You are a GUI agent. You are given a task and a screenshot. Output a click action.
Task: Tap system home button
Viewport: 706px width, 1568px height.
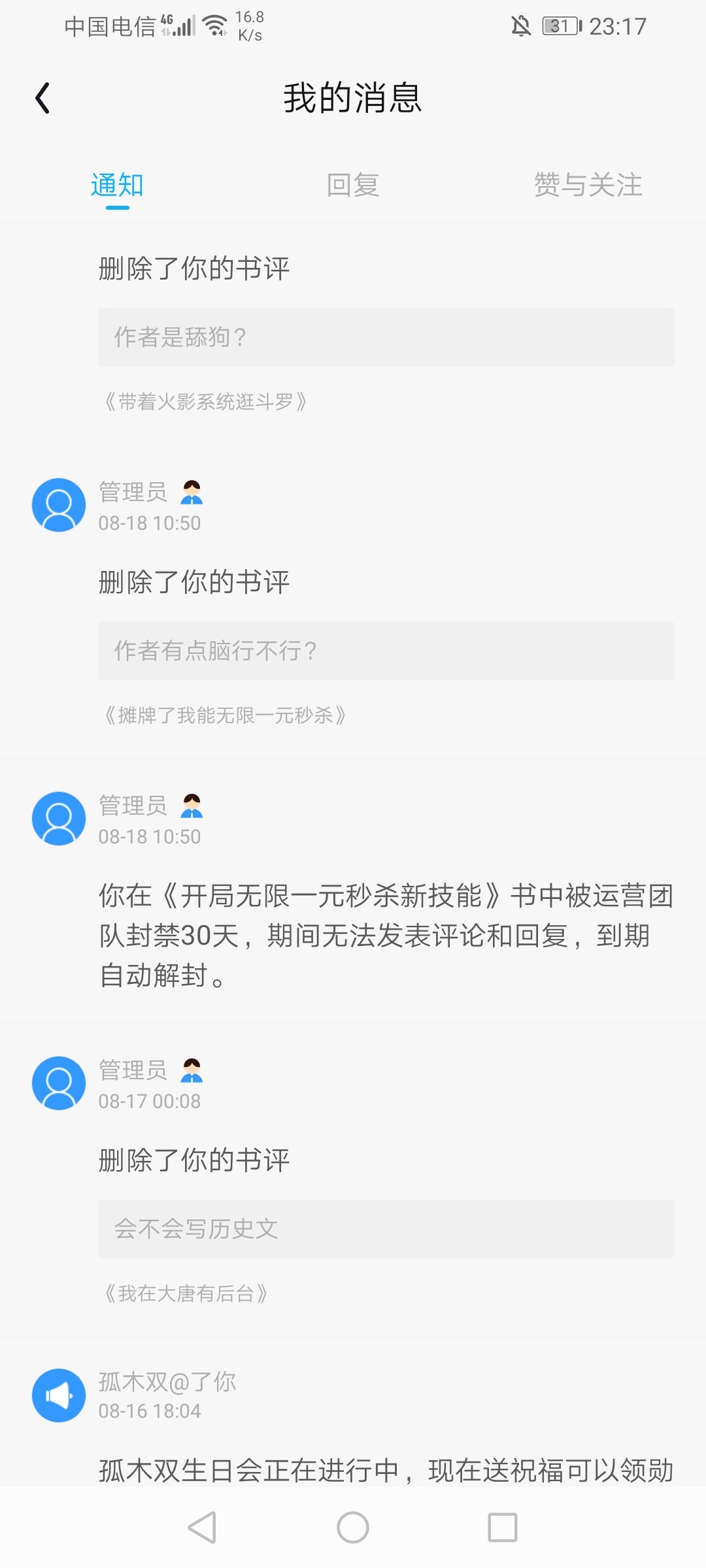[x=353, y=1527]
